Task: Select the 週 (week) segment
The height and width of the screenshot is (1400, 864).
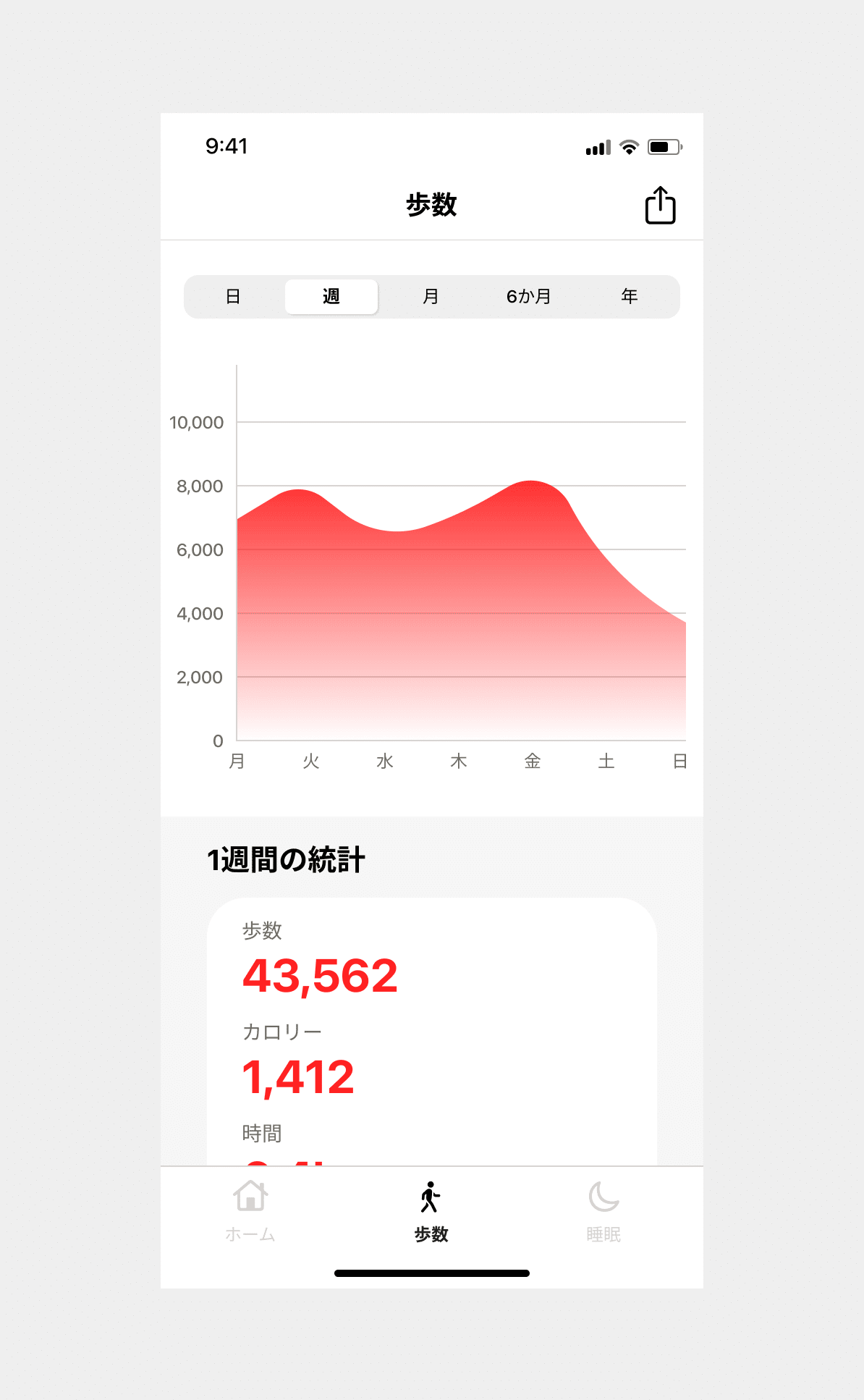Action: [x=331, y=297]
